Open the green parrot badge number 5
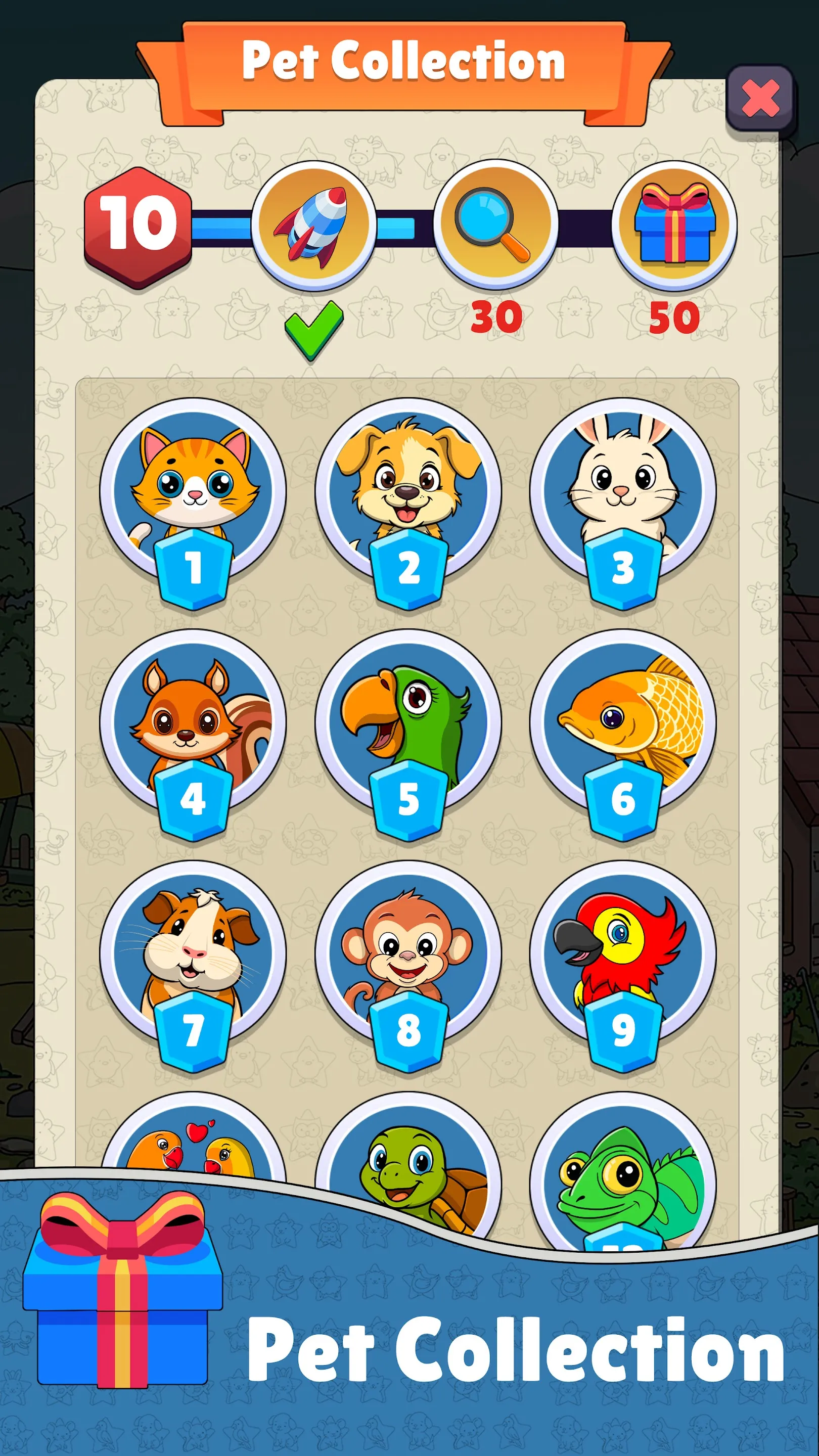Screen dimensions: 819x1456 click(x=410, y=729)
